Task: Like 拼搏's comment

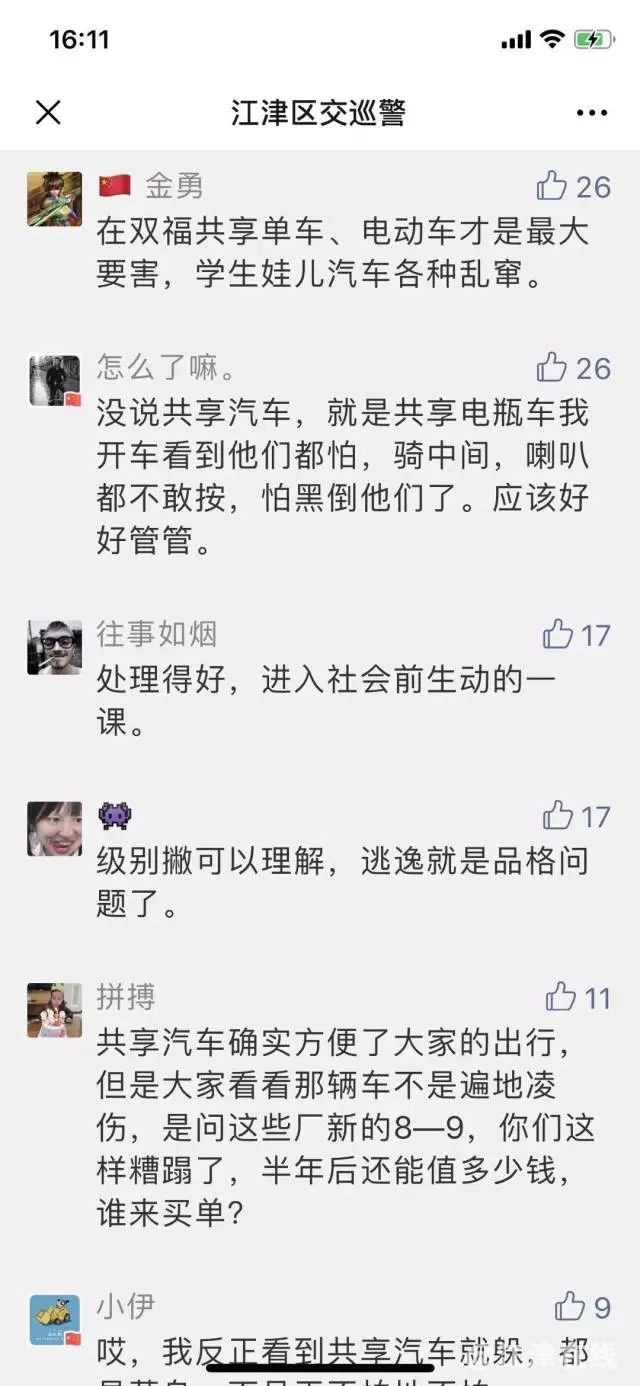Action: 561,997
